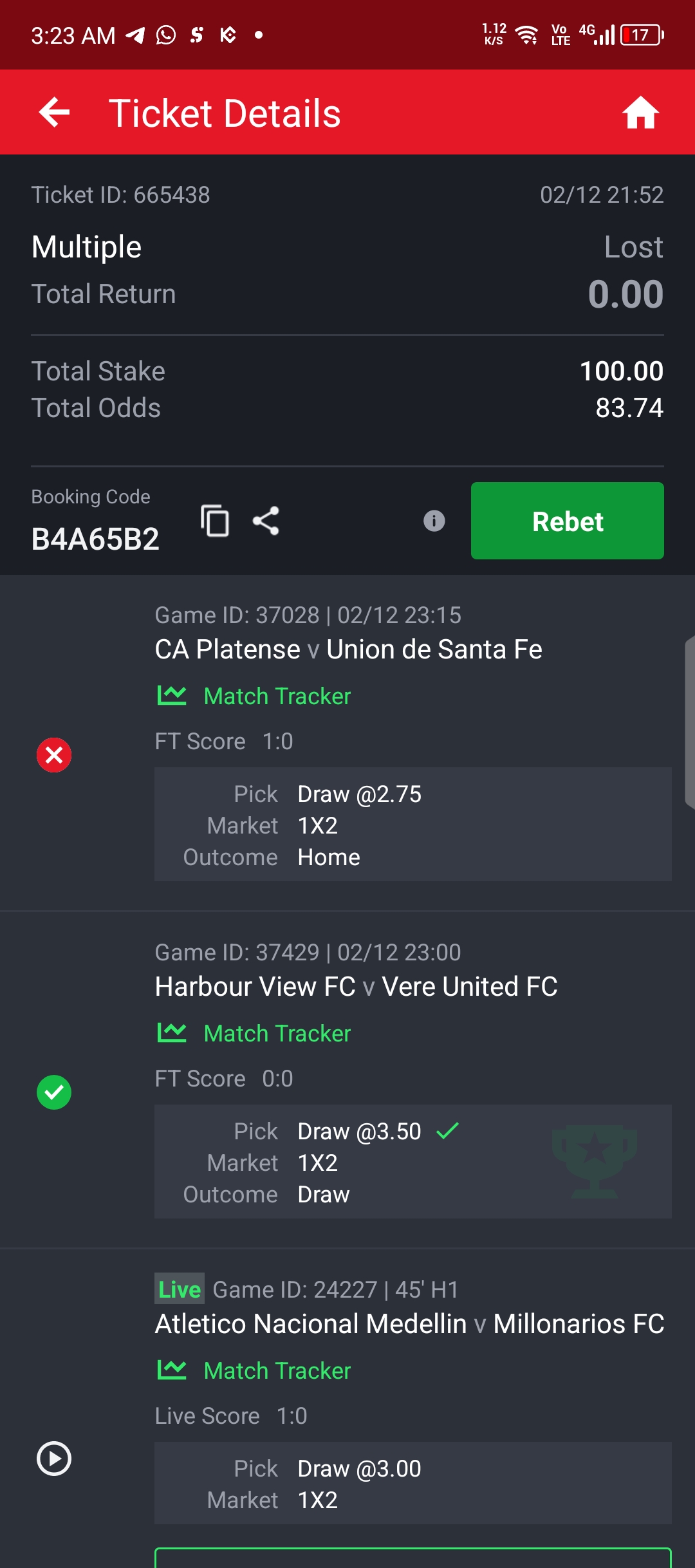Tap the green Rebet button
Viewport: 695px width, 1568px height.
(567, 521)
